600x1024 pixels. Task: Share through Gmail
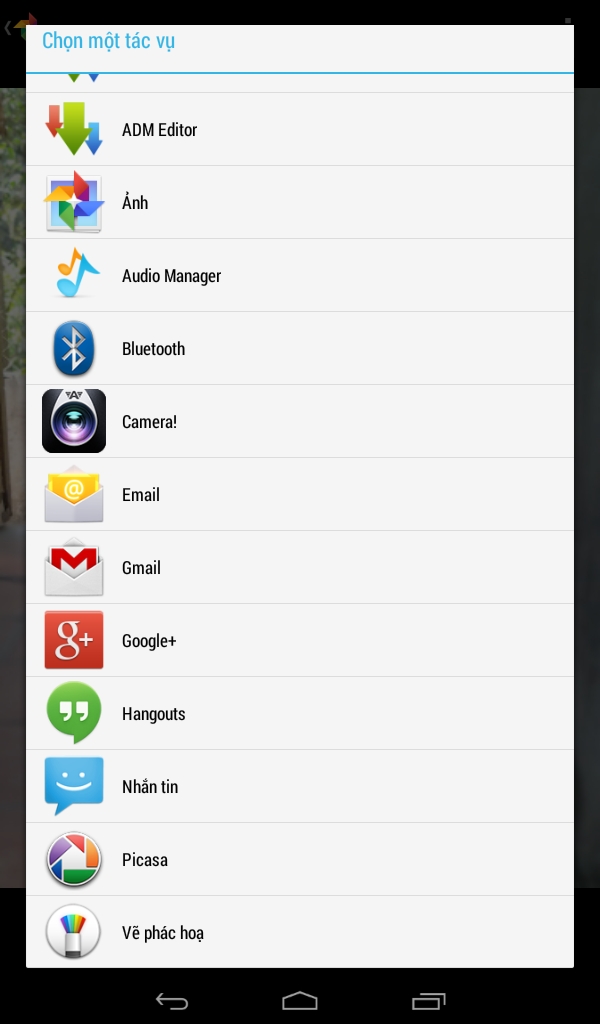coord(300,568)
